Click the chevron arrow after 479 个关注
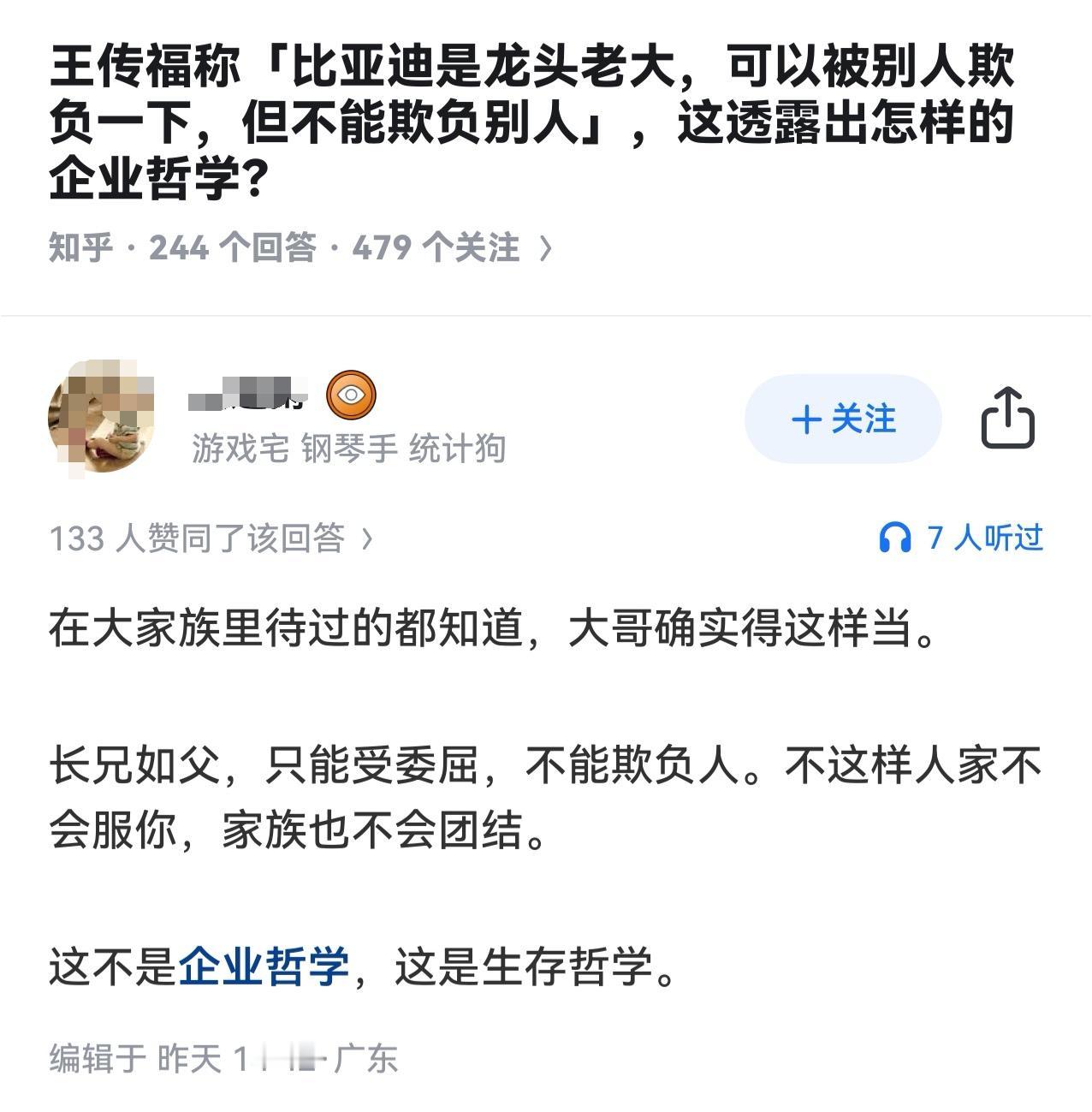The width and height of the screenshot is (1092, 1112). tap(547, 248)
